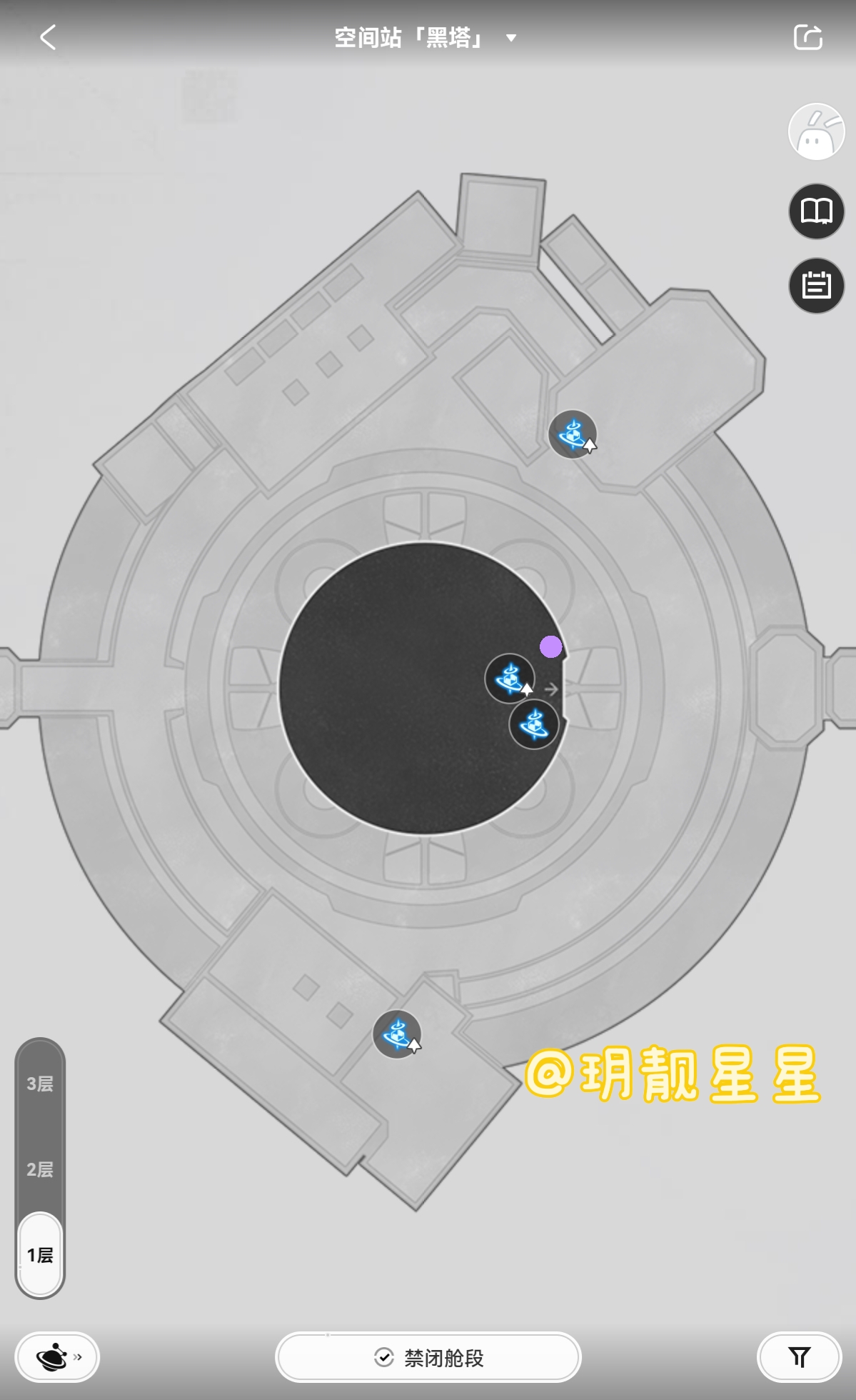
Task: Share this map
Action: [807, 38]
